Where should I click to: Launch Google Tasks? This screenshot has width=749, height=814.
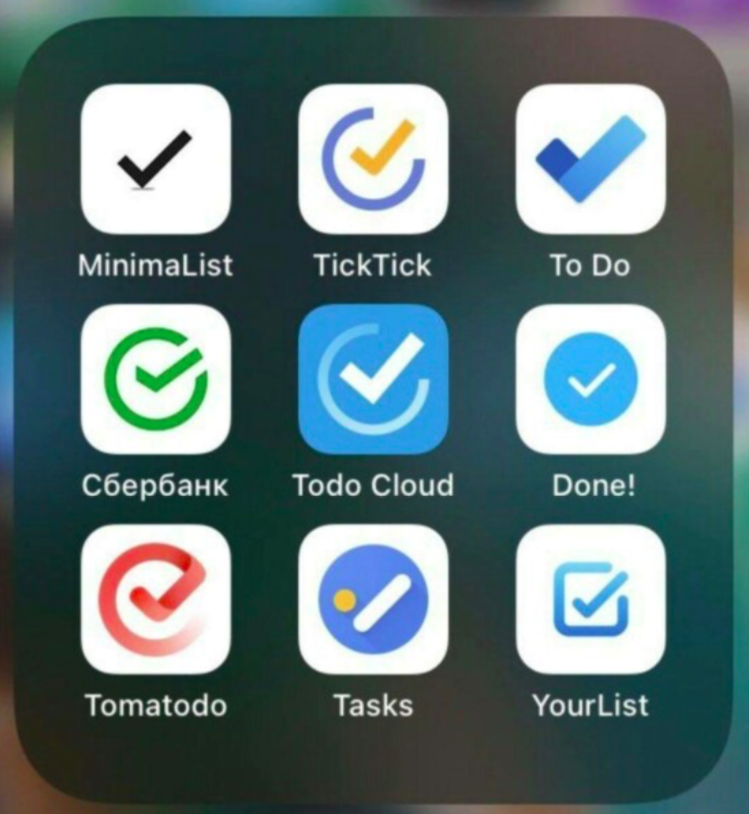(x=373, y=599)
